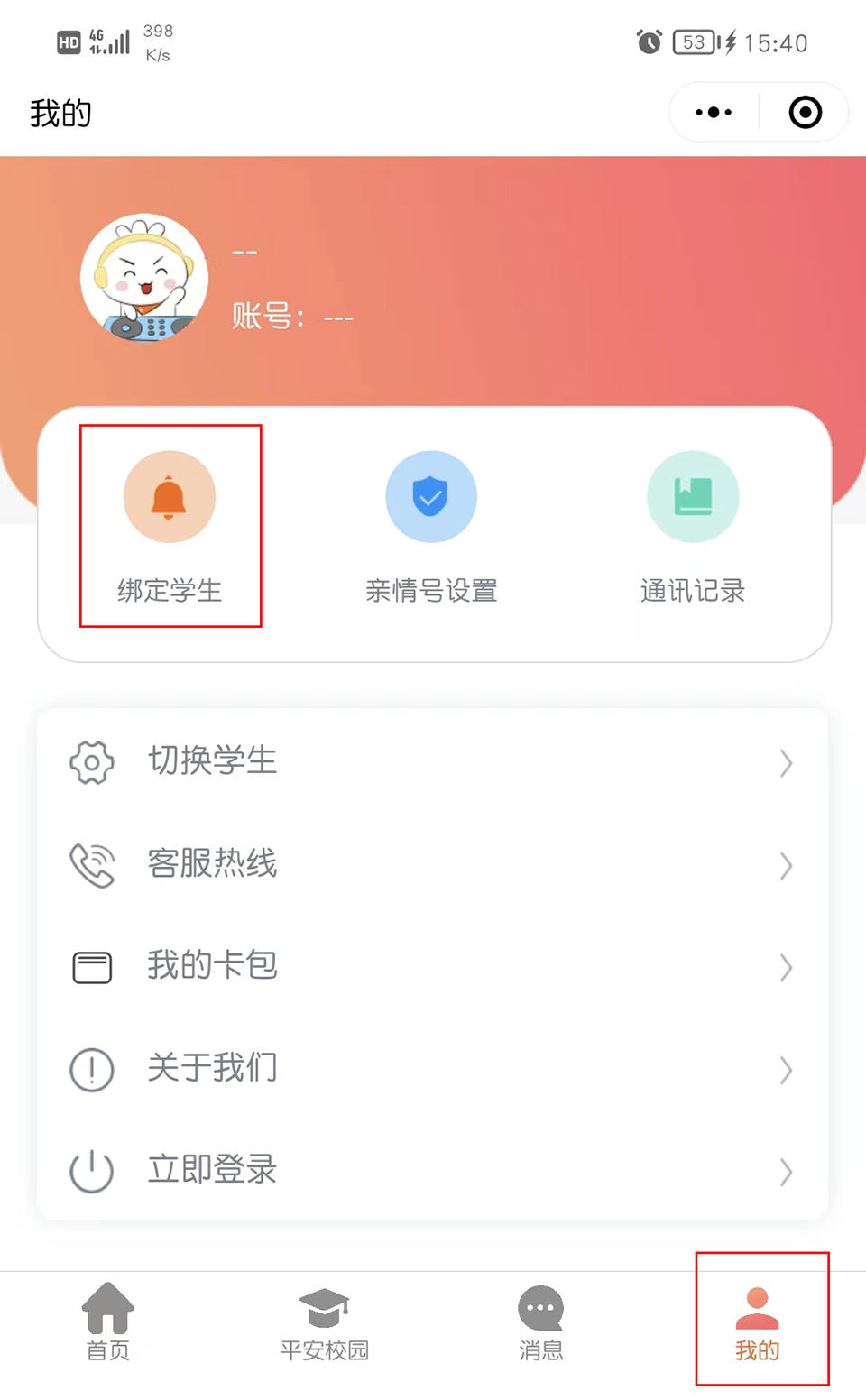866x1400 pixels.
Task: Expand the 切换学生 row chevron
Action: tap(786, 762)
